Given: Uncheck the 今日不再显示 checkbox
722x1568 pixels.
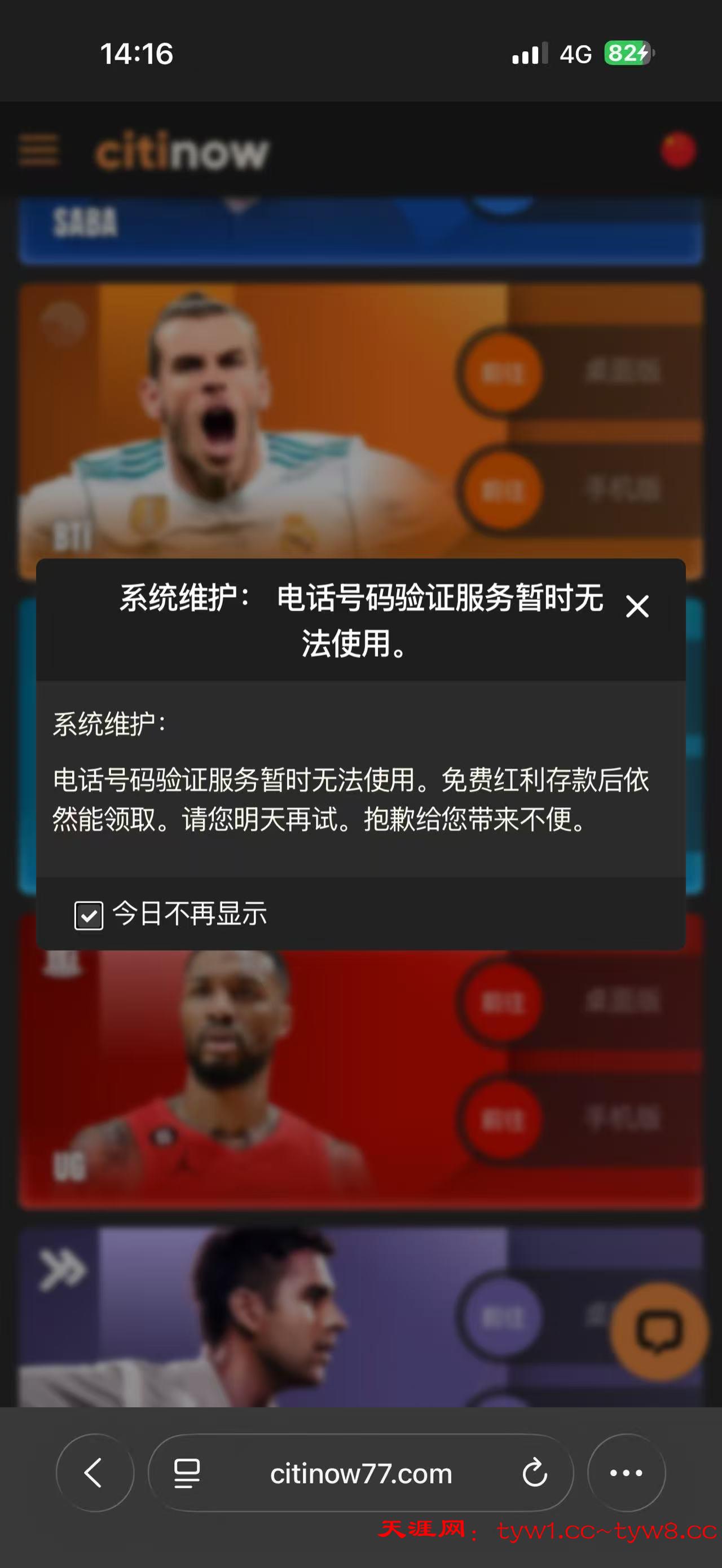Looking at the screenshot, I should click(89, 916).
